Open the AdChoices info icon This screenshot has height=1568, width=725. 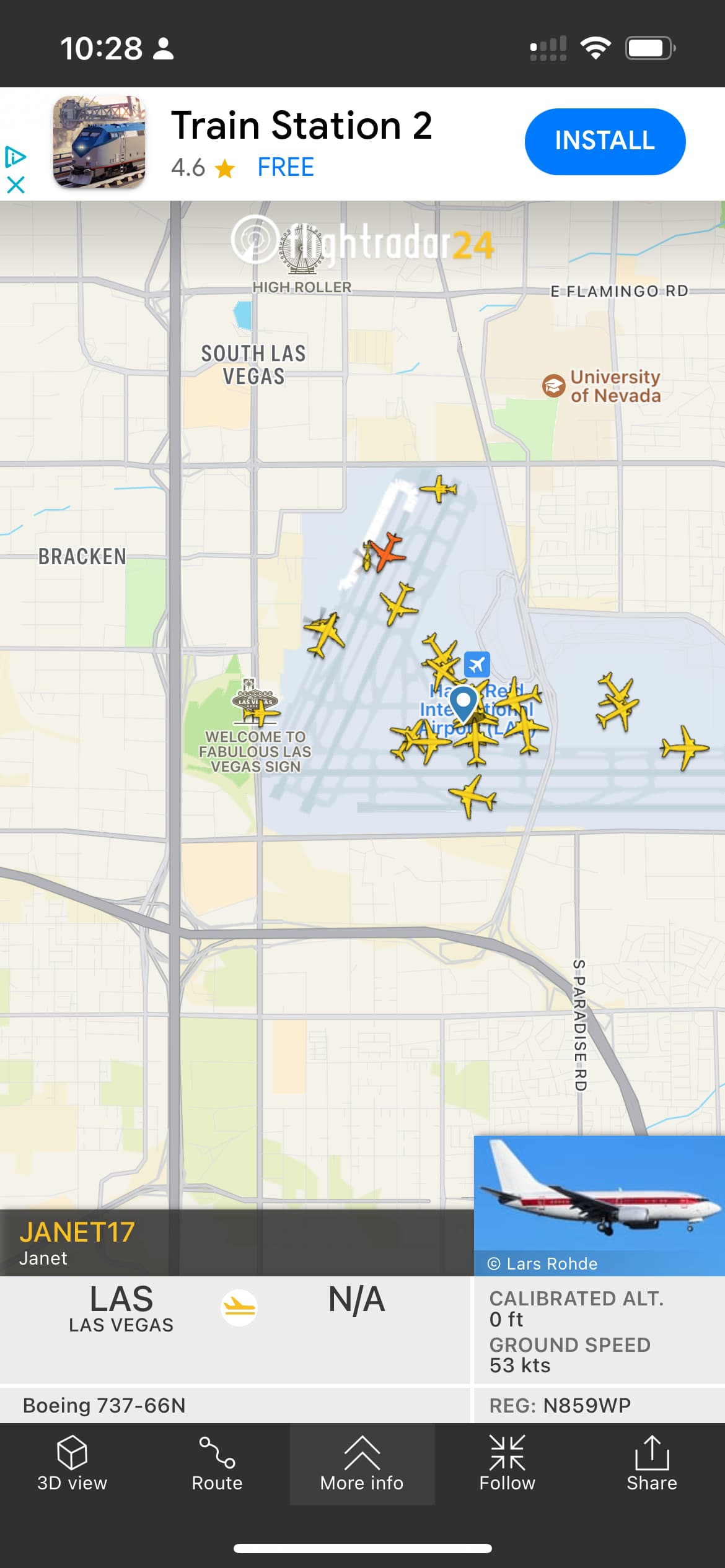(x=15, y=157)
